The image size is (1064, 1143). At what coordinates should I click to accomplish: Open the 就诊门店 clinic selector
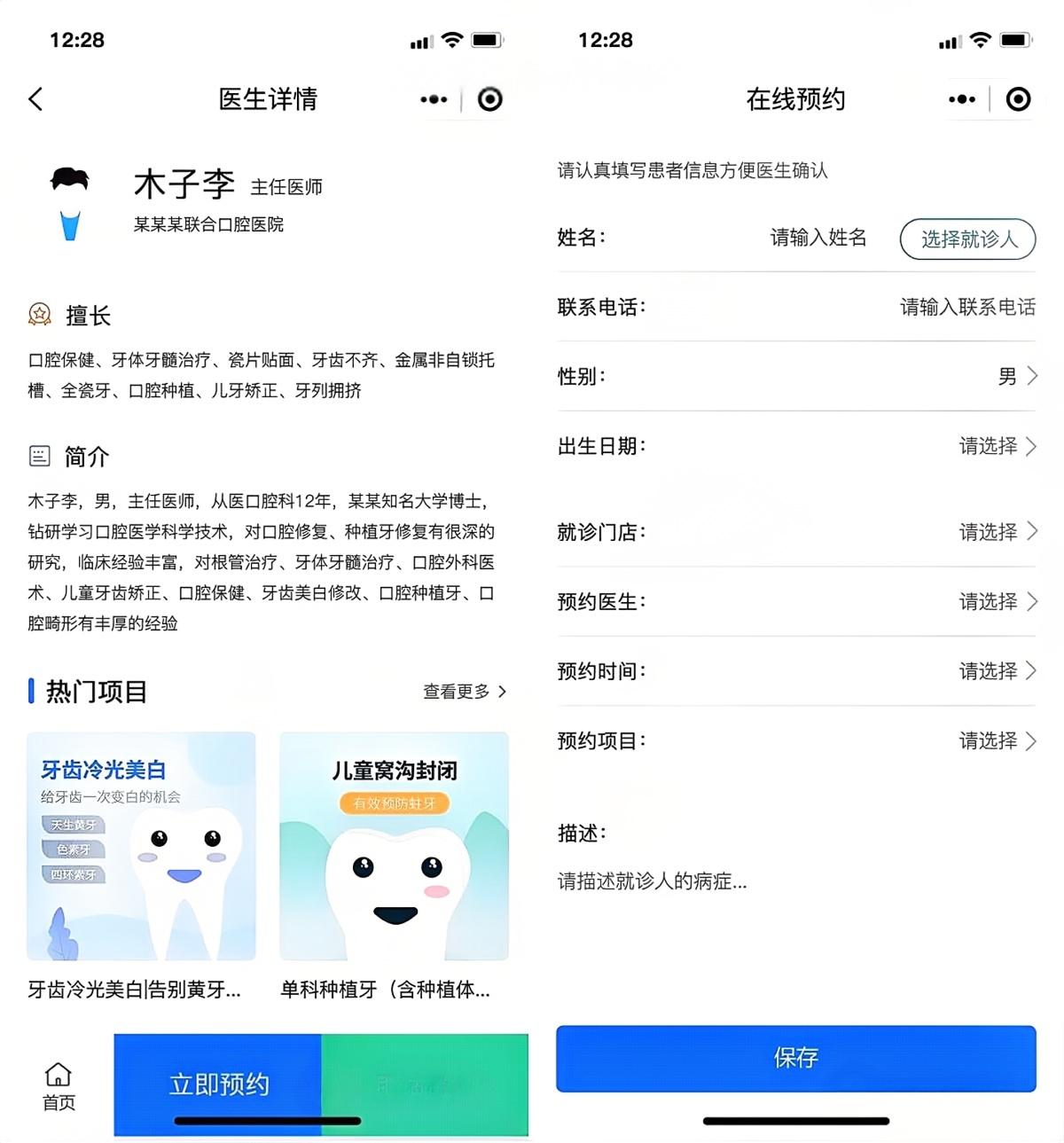tap(993, 532)
